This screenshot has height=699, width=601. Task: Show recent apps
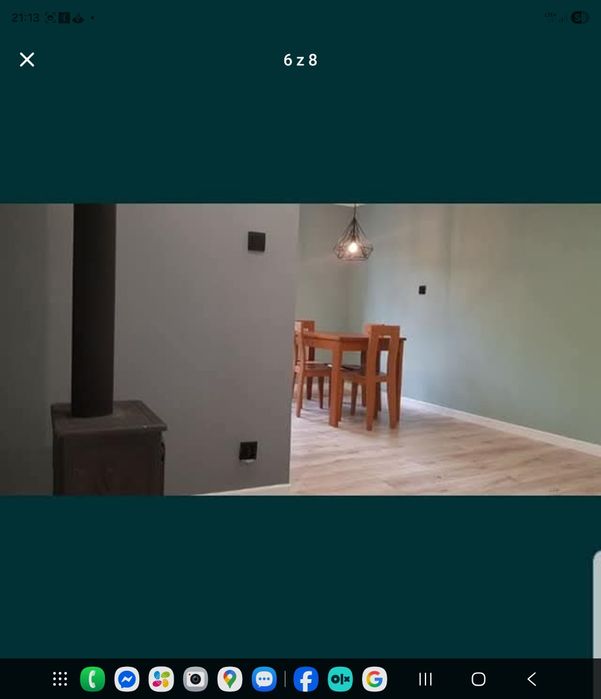point(425,679)
